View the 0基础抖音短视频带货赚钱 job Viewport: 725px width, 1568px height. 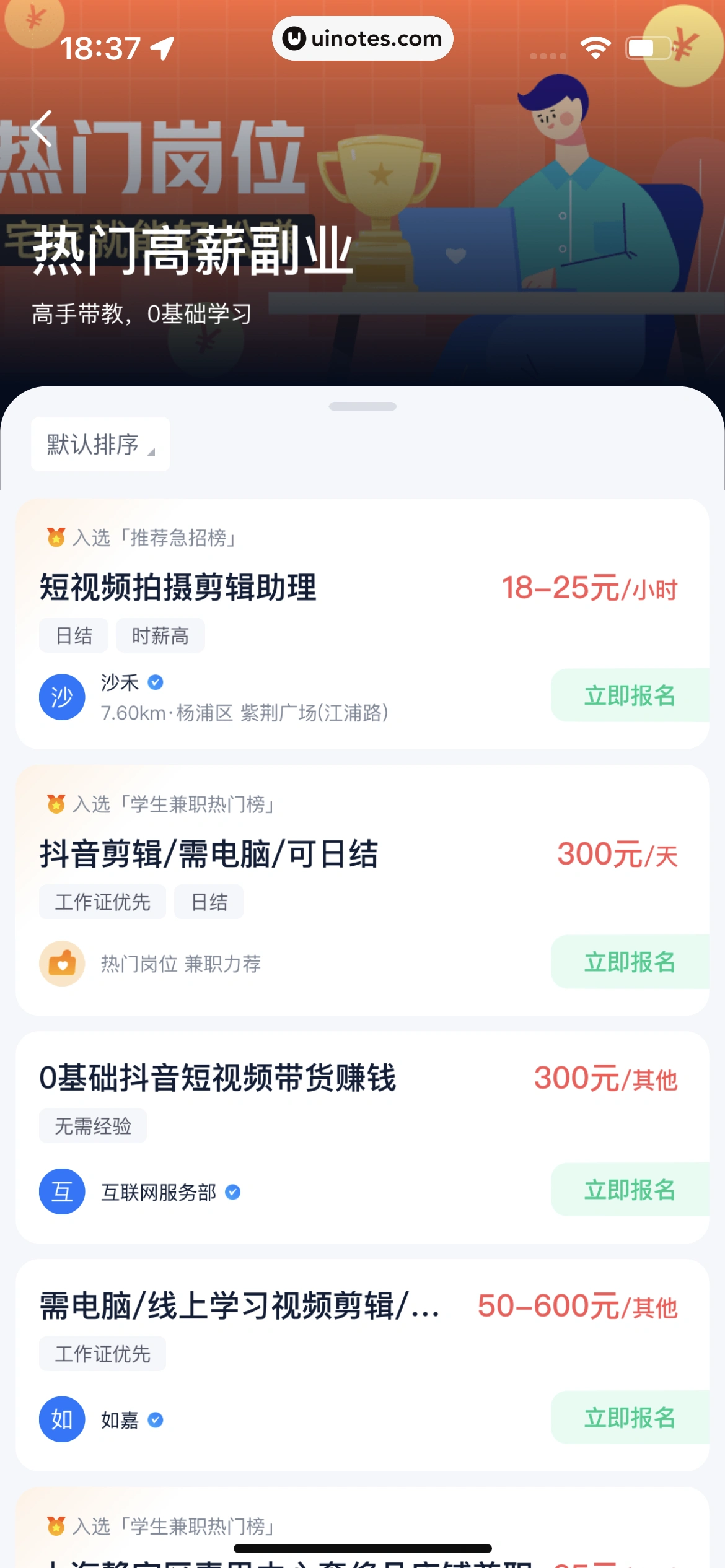[217, 1078]
